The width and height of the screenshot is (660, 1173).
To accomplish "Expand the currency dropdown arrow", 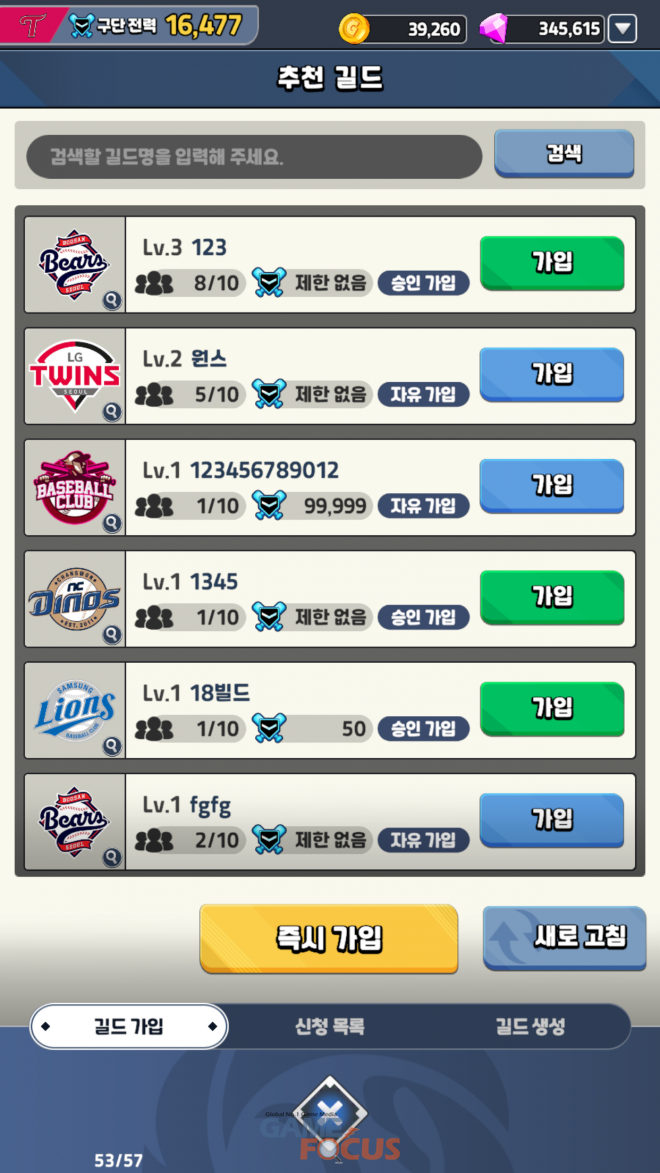I will tap(622, 28).
